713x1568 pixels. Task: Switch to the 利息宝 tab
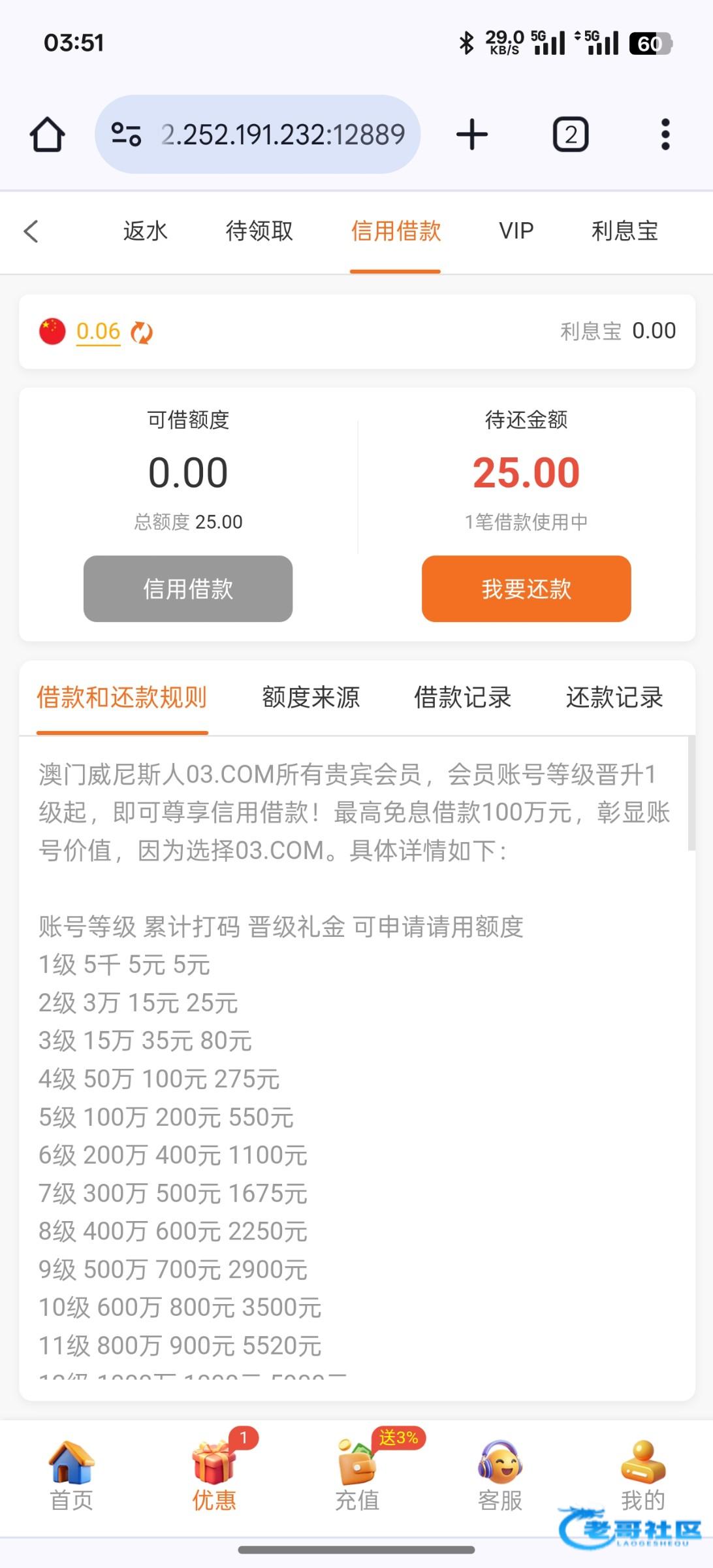point(624,231)
